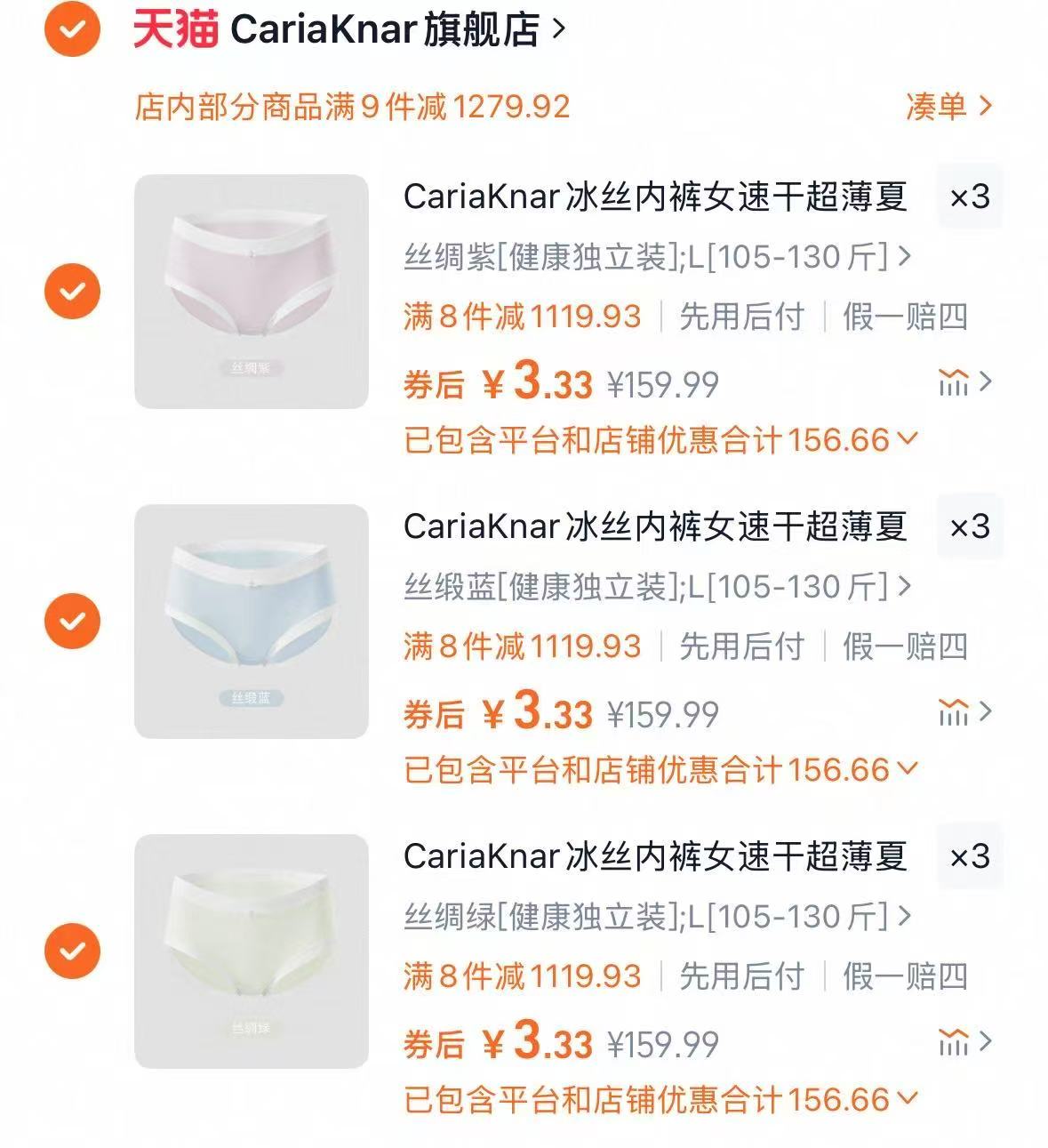The image size is (1048, 1148).
Task: Uncheck the 丝缎蓝 item selection checkbox
Action: (x=70, y=620)
